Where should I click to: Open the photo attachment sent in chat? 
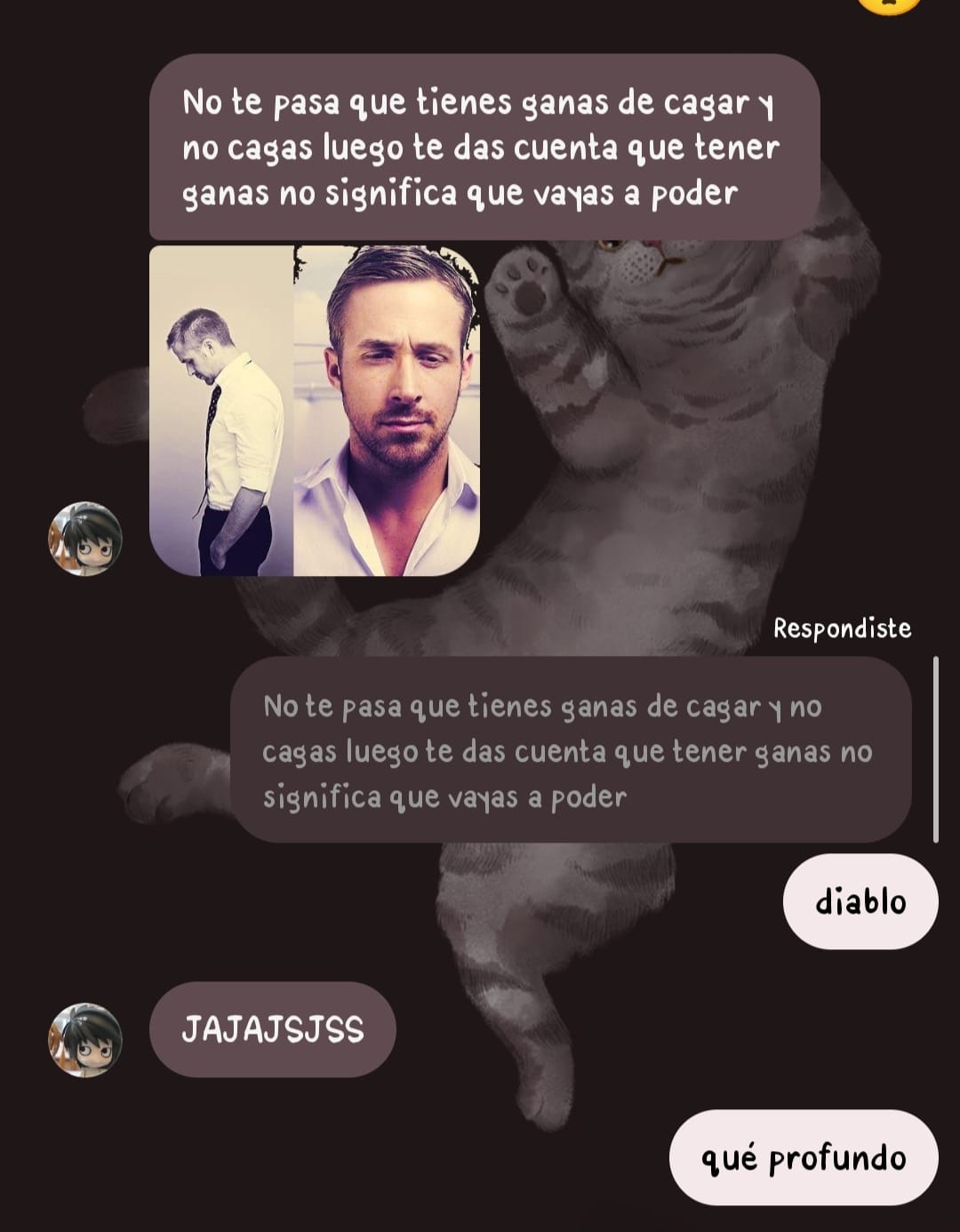tap(315, 411)
